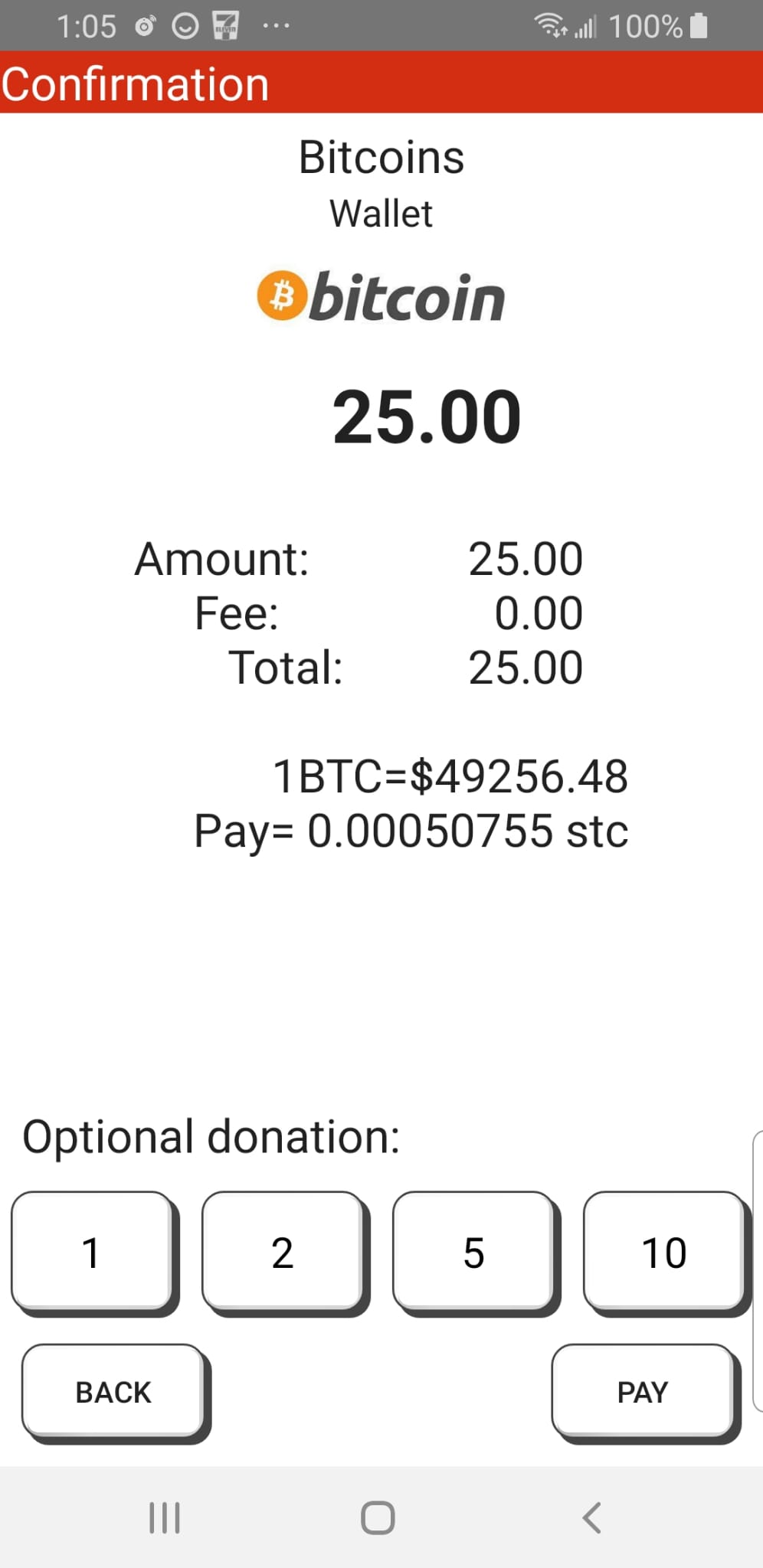This screenshot has width=763, height=1568.
Task: Open the recent apps view
Action: pyautogui.click(x=165, y=1517)
